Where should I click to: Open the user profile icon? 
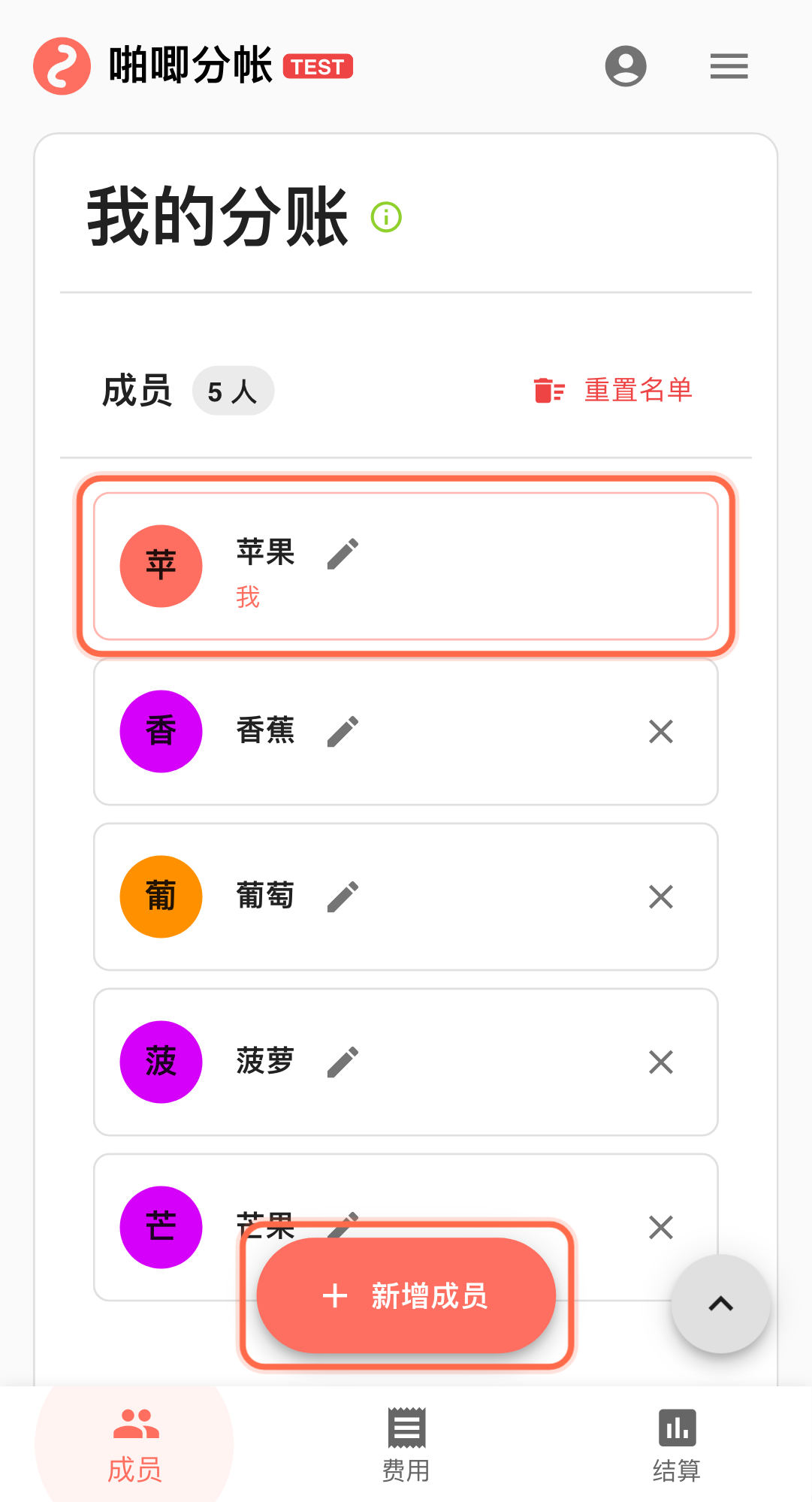626,66
